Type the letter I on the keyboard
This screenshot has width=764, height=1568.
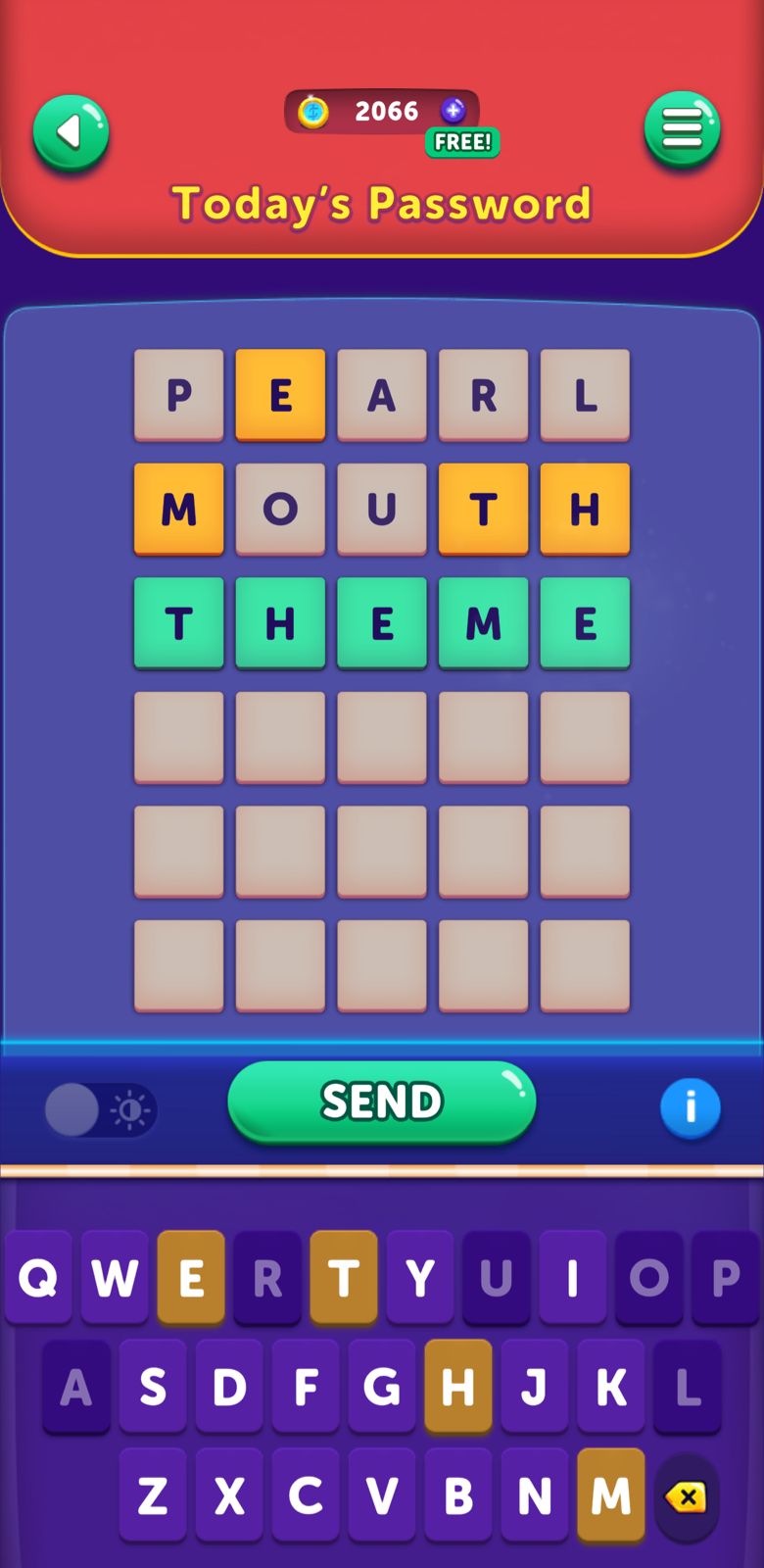(573, 1278)
